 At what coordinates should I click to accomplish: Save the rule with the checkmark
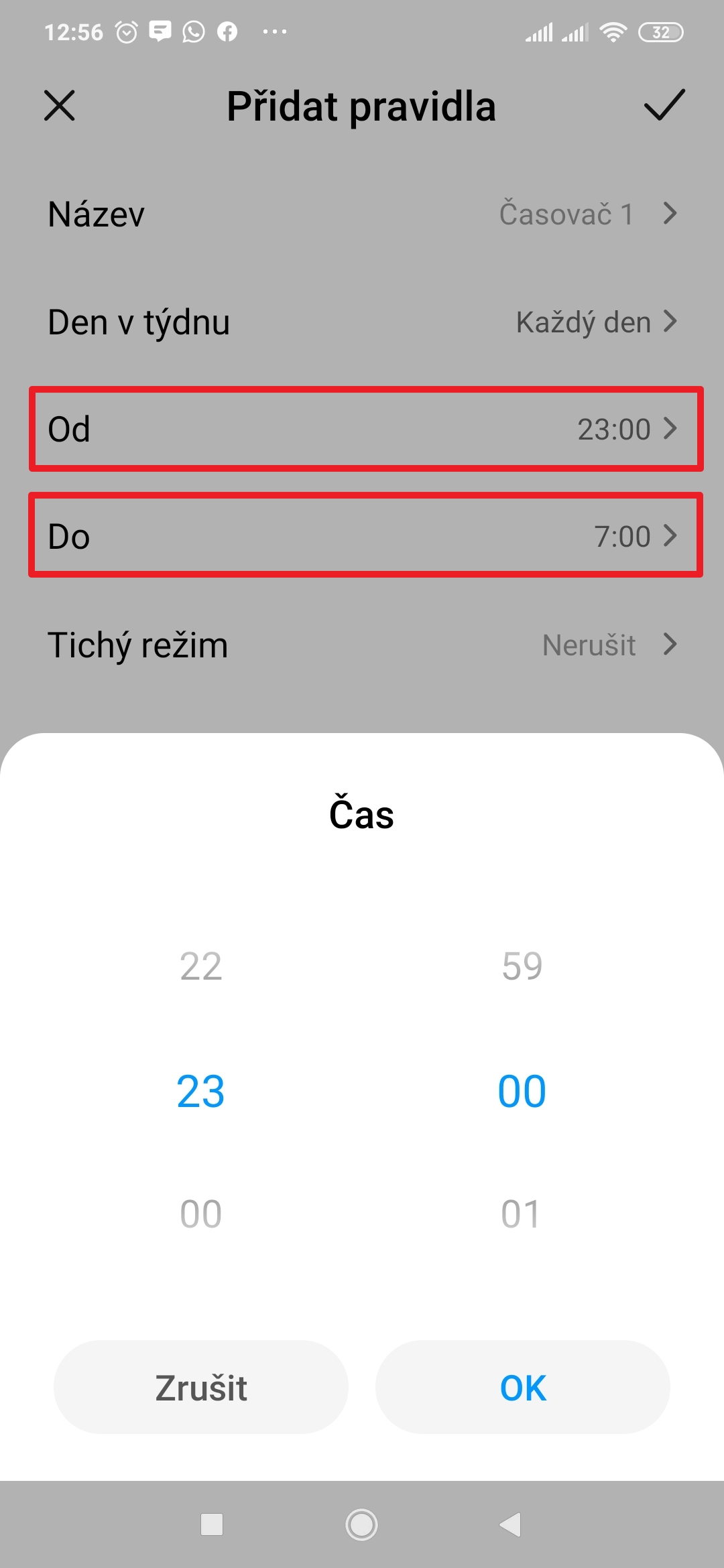pyautogui.click(x=664, y=105)
